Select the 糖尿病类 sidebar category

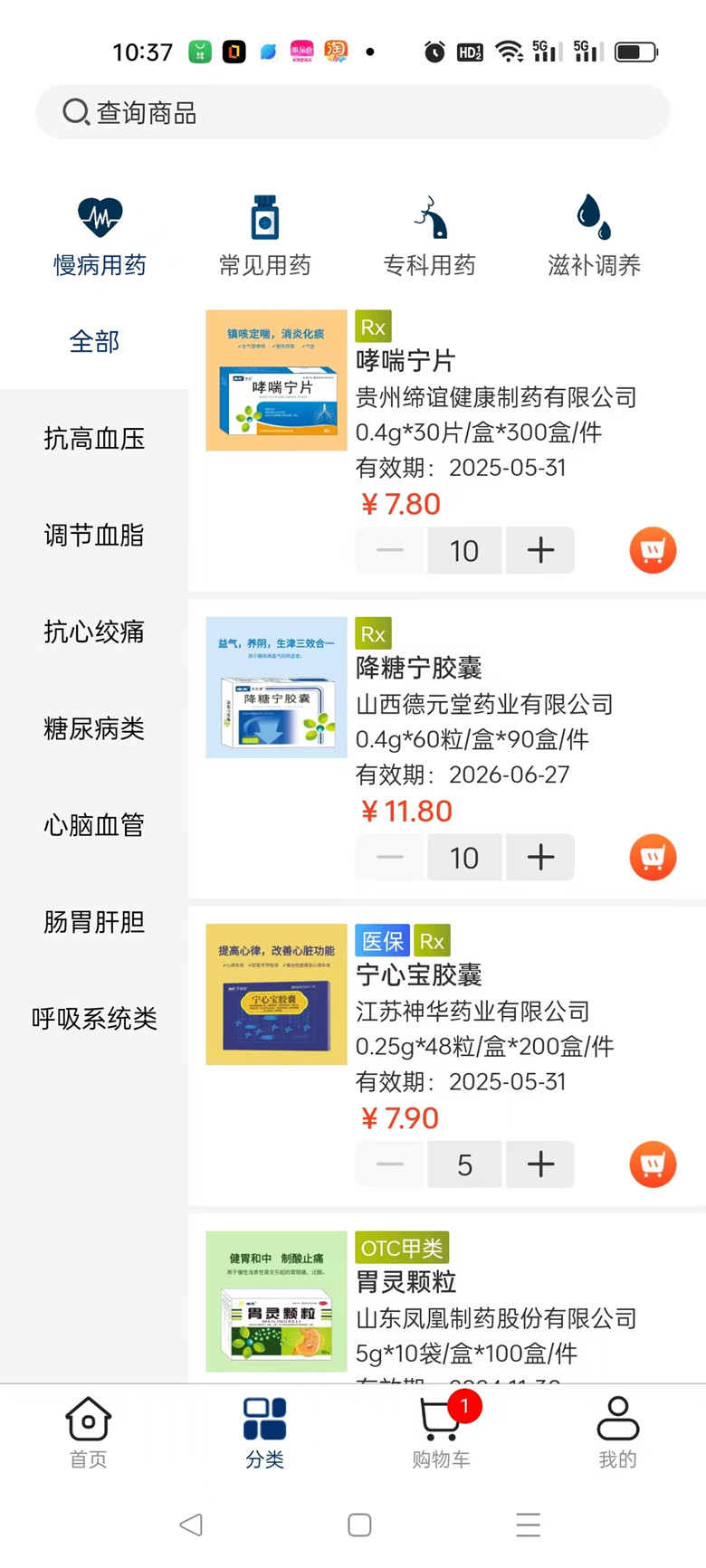tap(93, 728)
